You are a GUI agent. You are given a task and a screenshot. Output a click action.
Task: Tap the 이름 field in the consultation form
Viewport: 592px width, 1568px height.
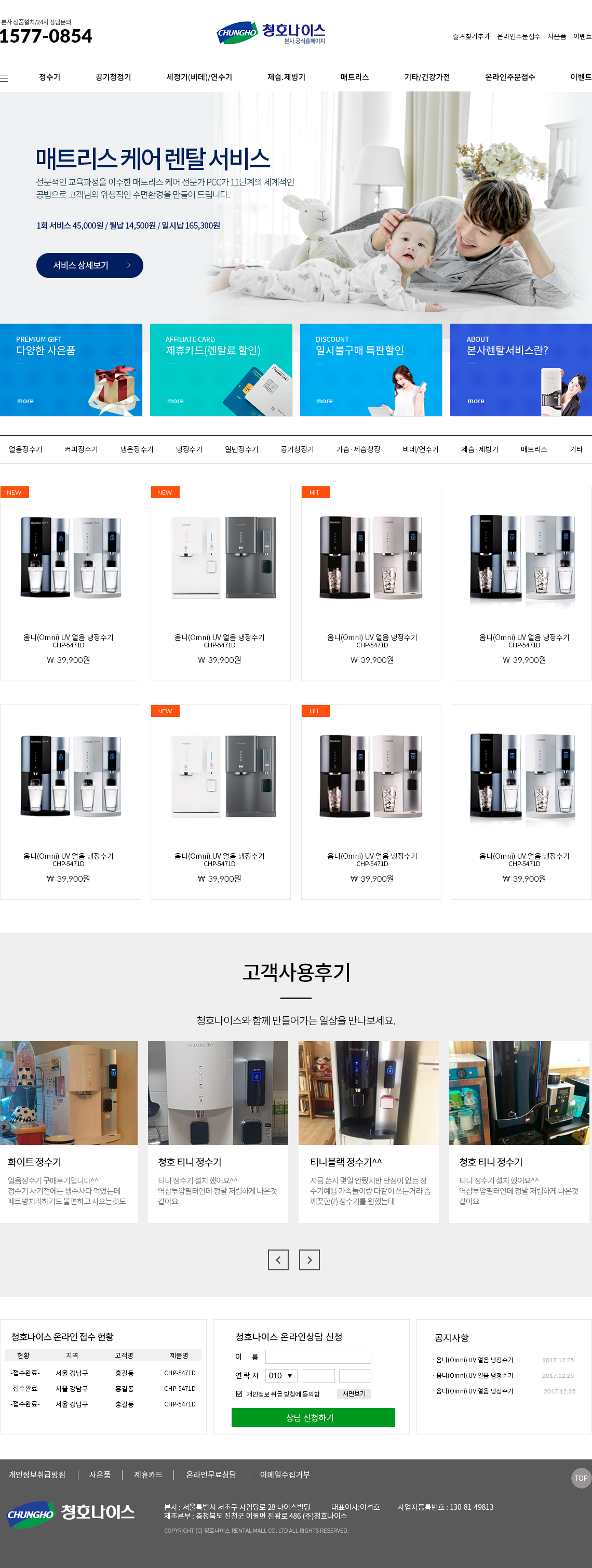tap(318, 1357)
